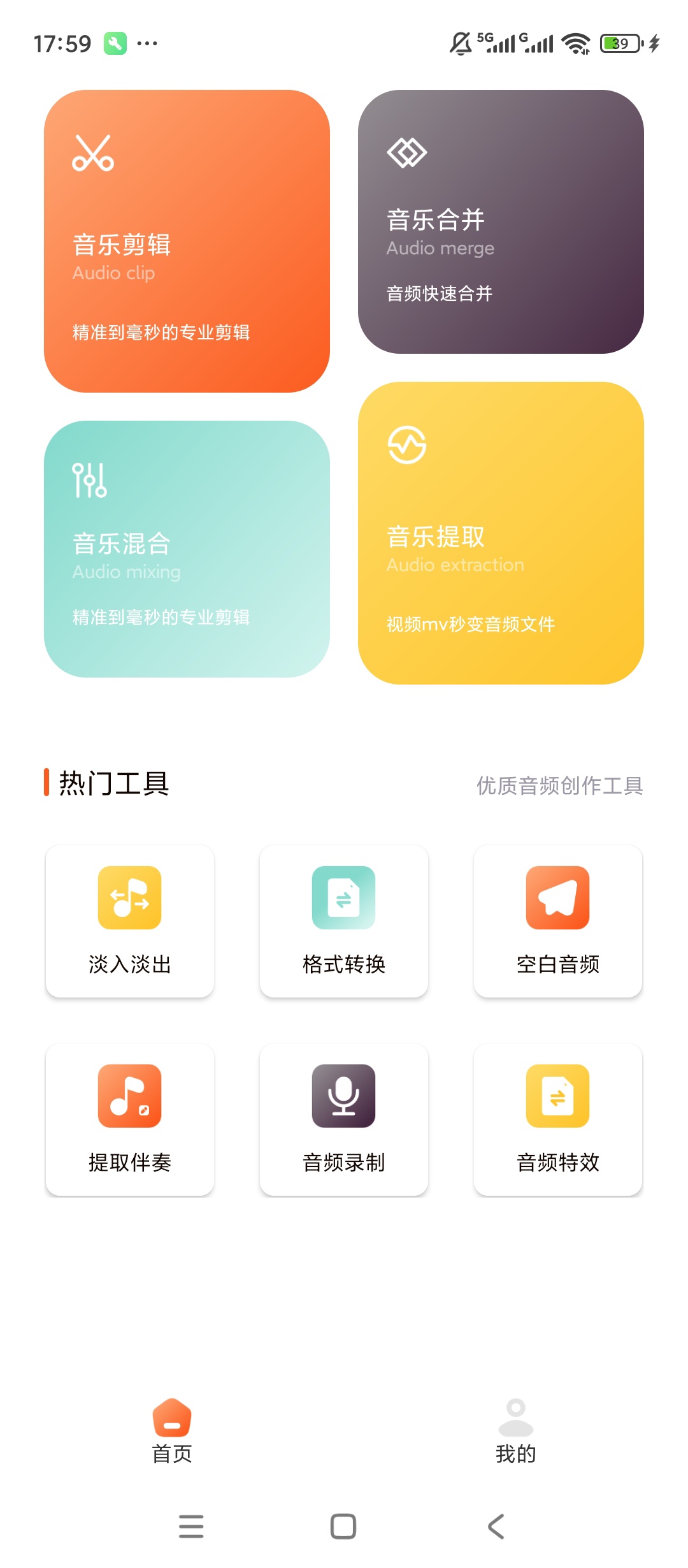
Task: Open the 音乐合并 audio merge tool
Action: 501,223
